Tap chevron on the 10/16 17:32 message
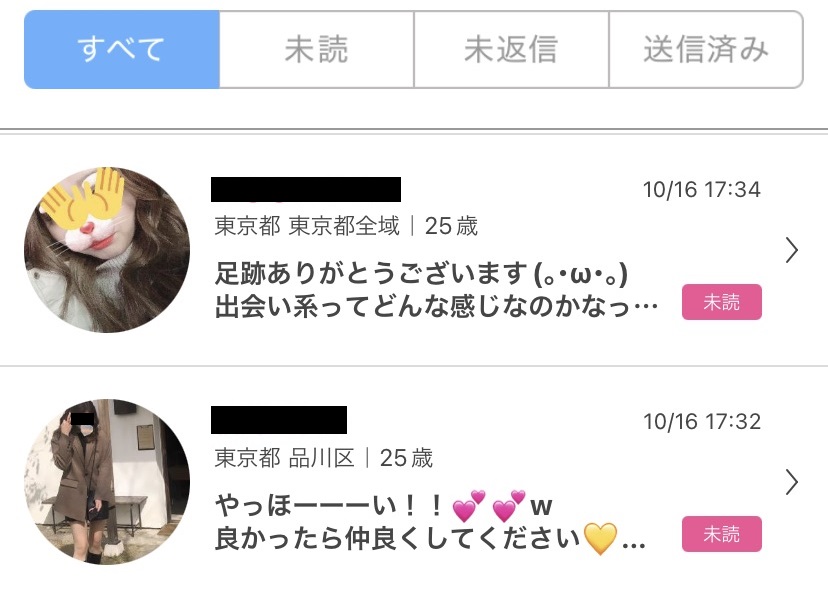This screenshot has width=828, height=594. click(x=792, y=482)
